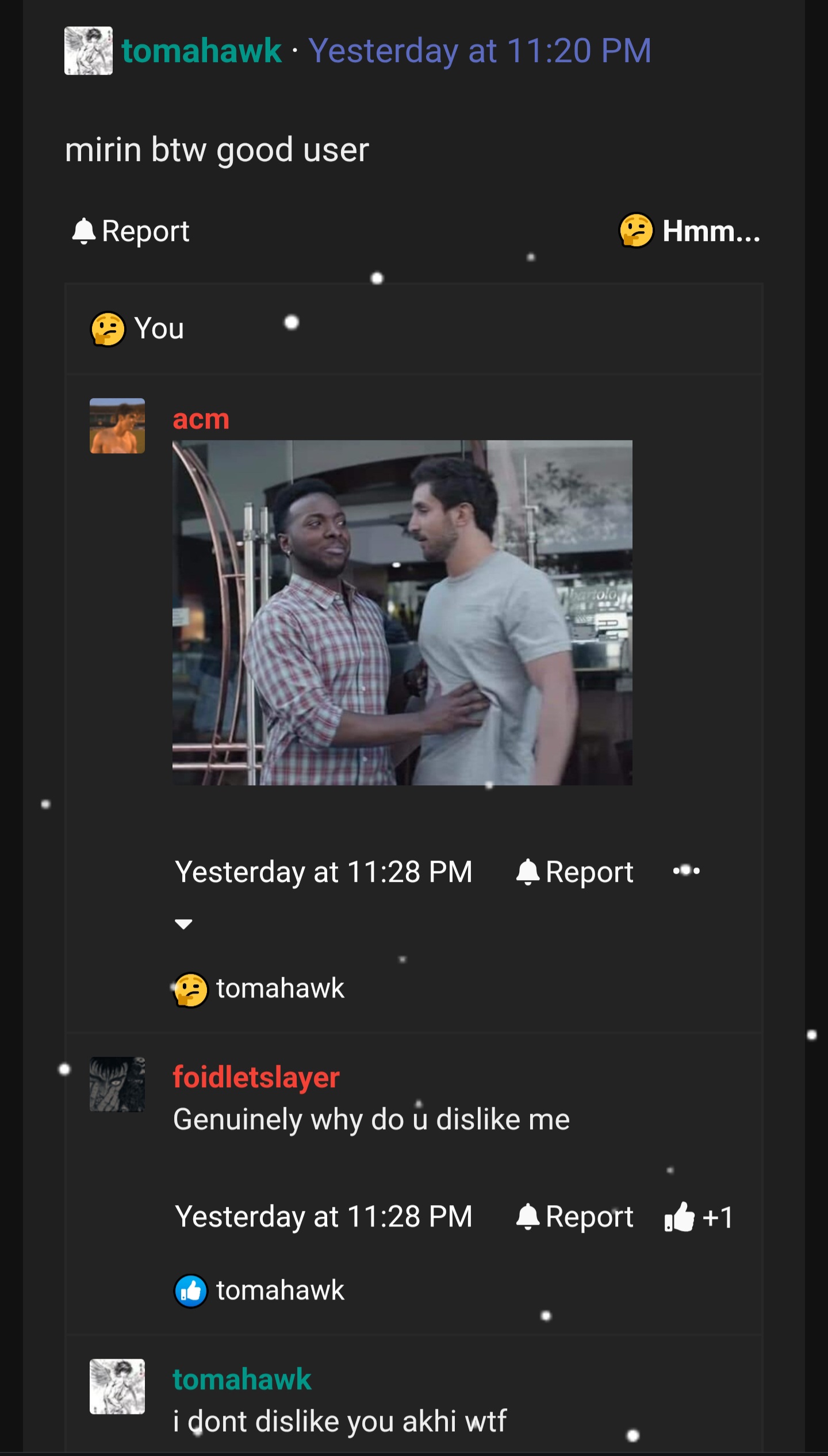Open acm's avatar
Screen dimensions: 828x1456
pyautogui.click(x=117, y=426)
